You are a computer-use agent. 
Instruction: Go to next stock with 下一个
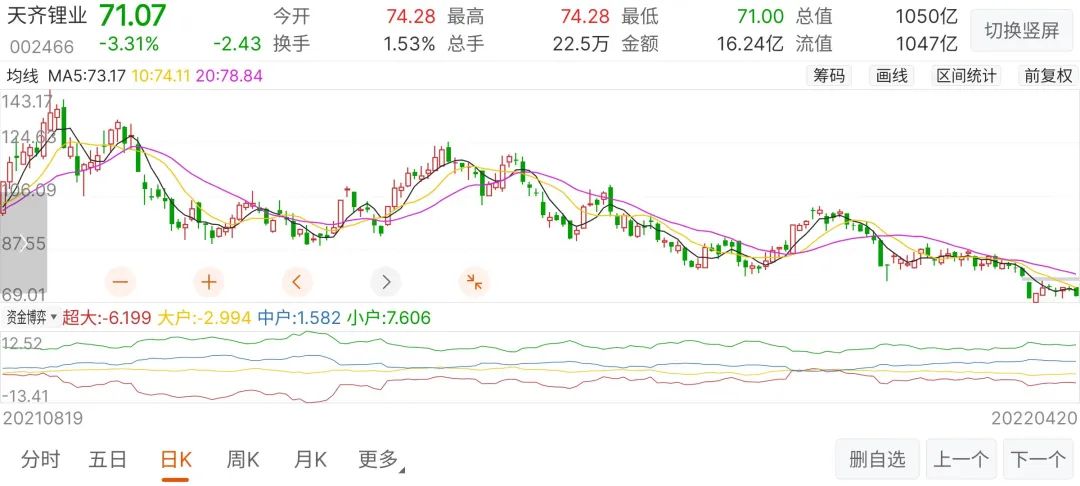coord(1038,460)
